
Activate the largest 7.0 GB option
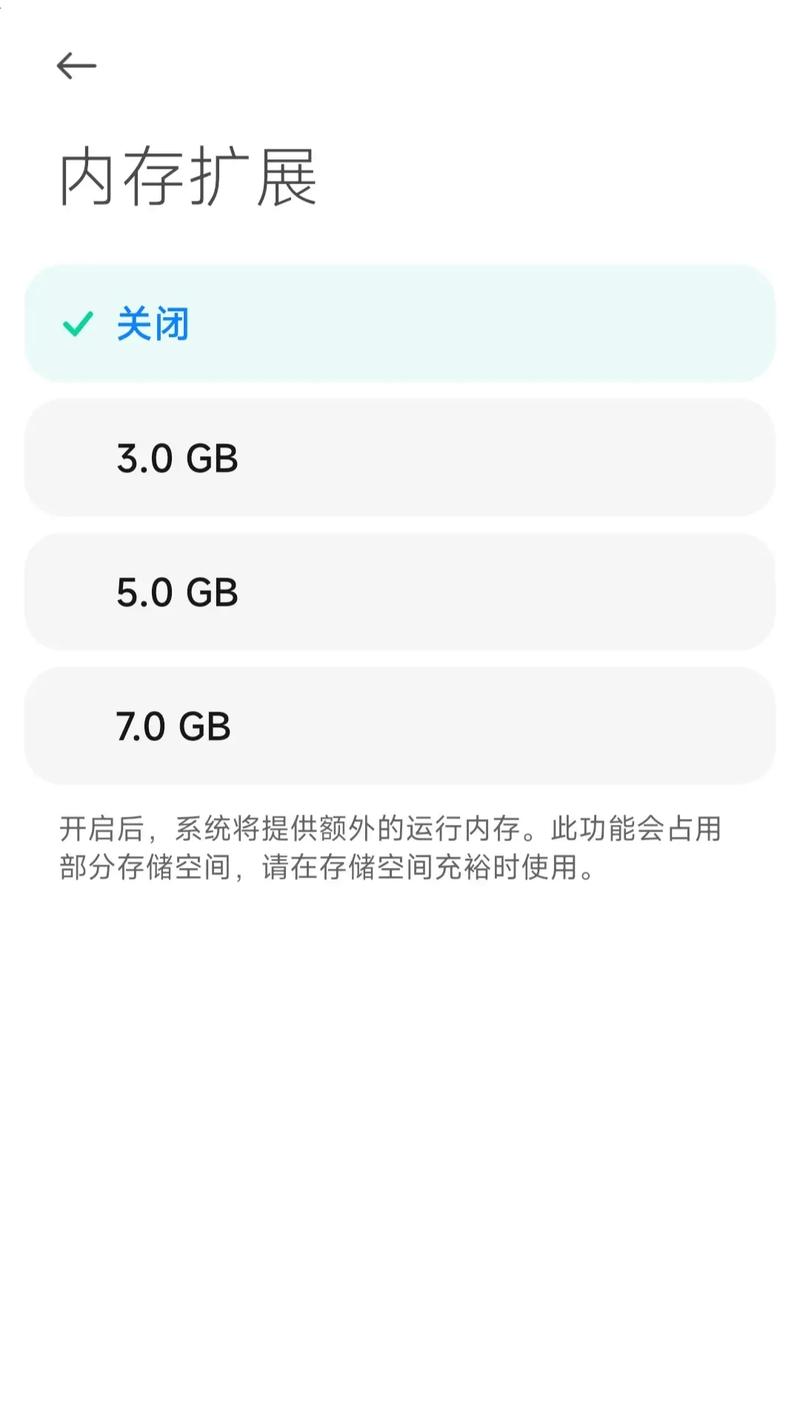[400, 726]
